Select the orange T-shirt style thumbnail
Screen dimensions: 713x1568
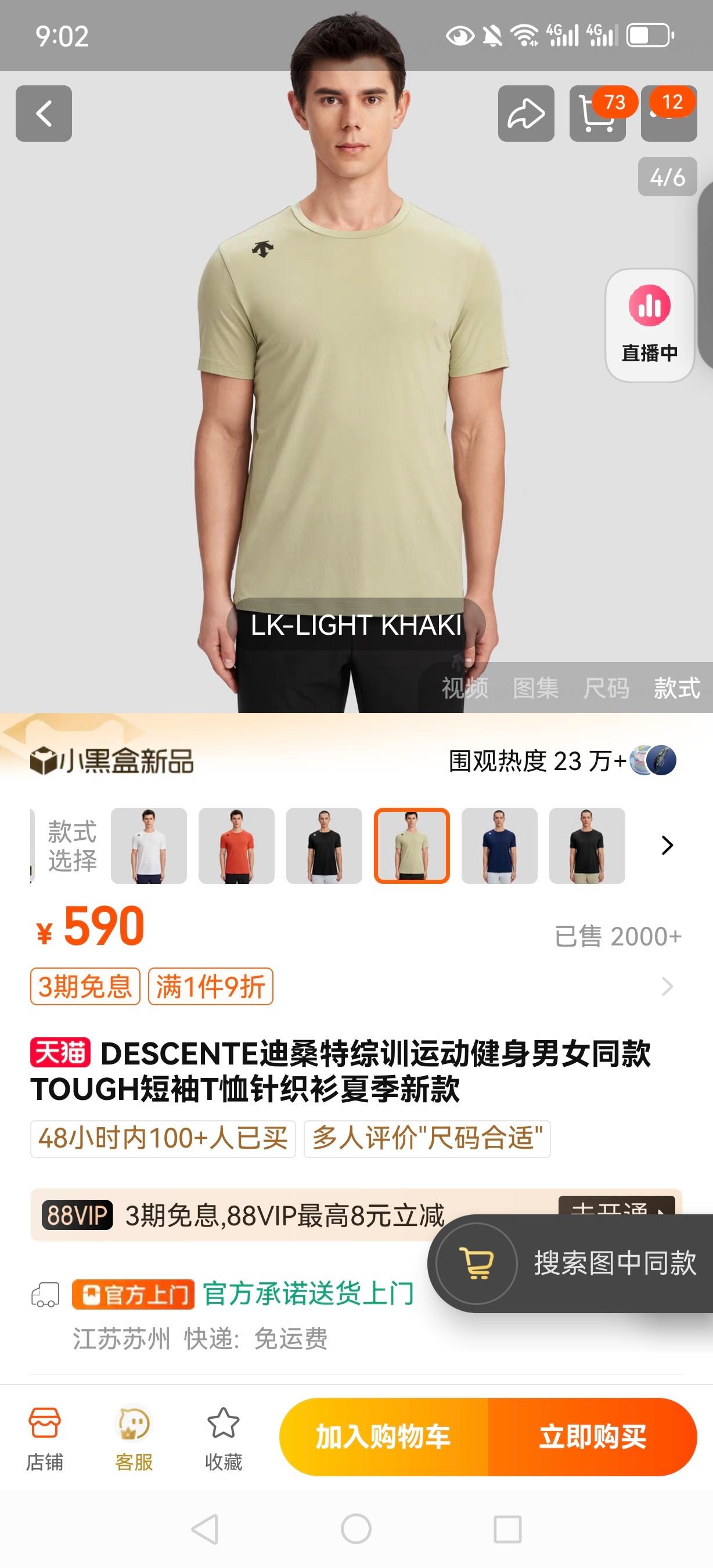236,846
